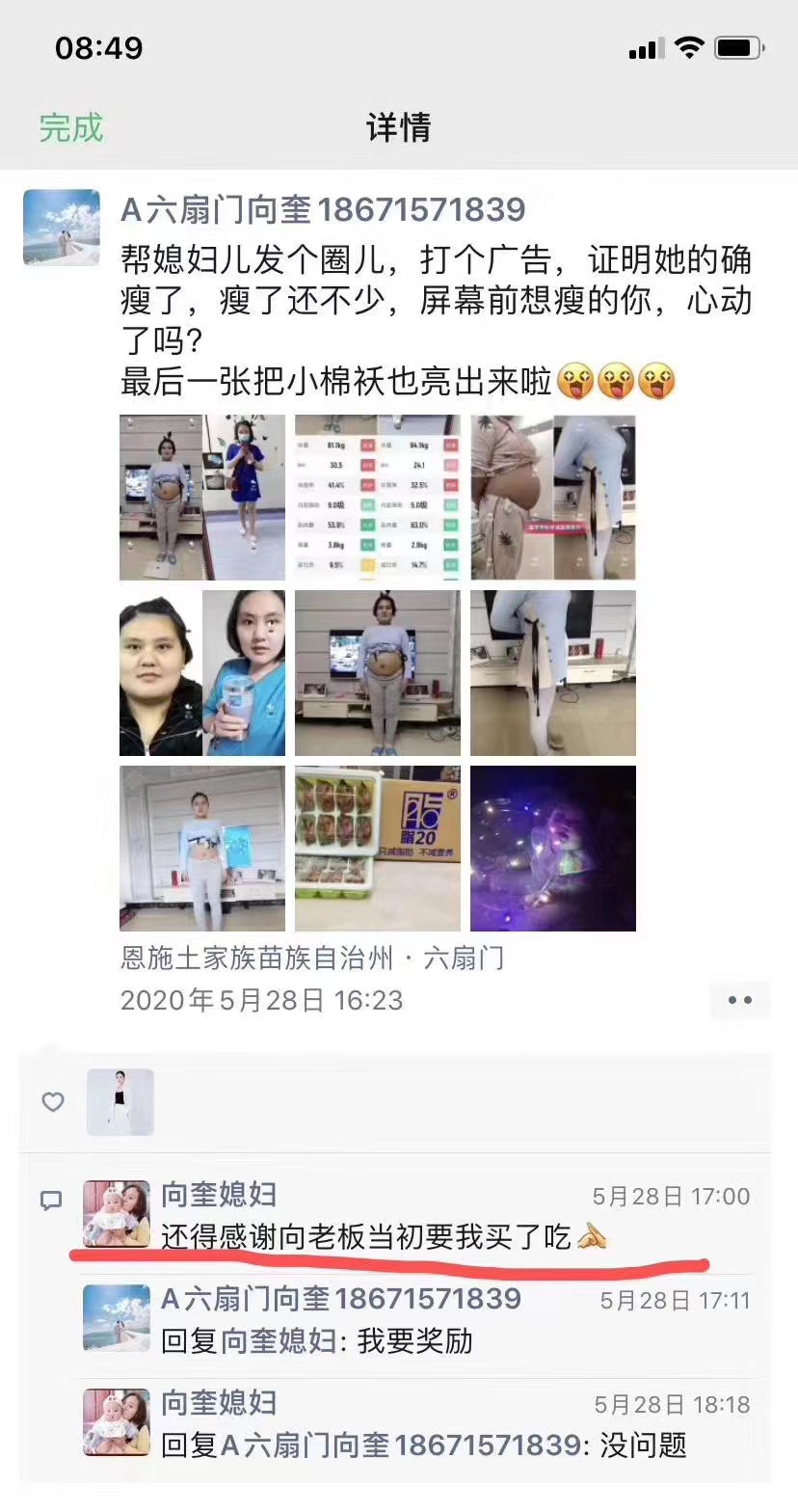Open the two-face comparison photo
The height and width of the screenshot is (1512, 798).
point(202,673)
